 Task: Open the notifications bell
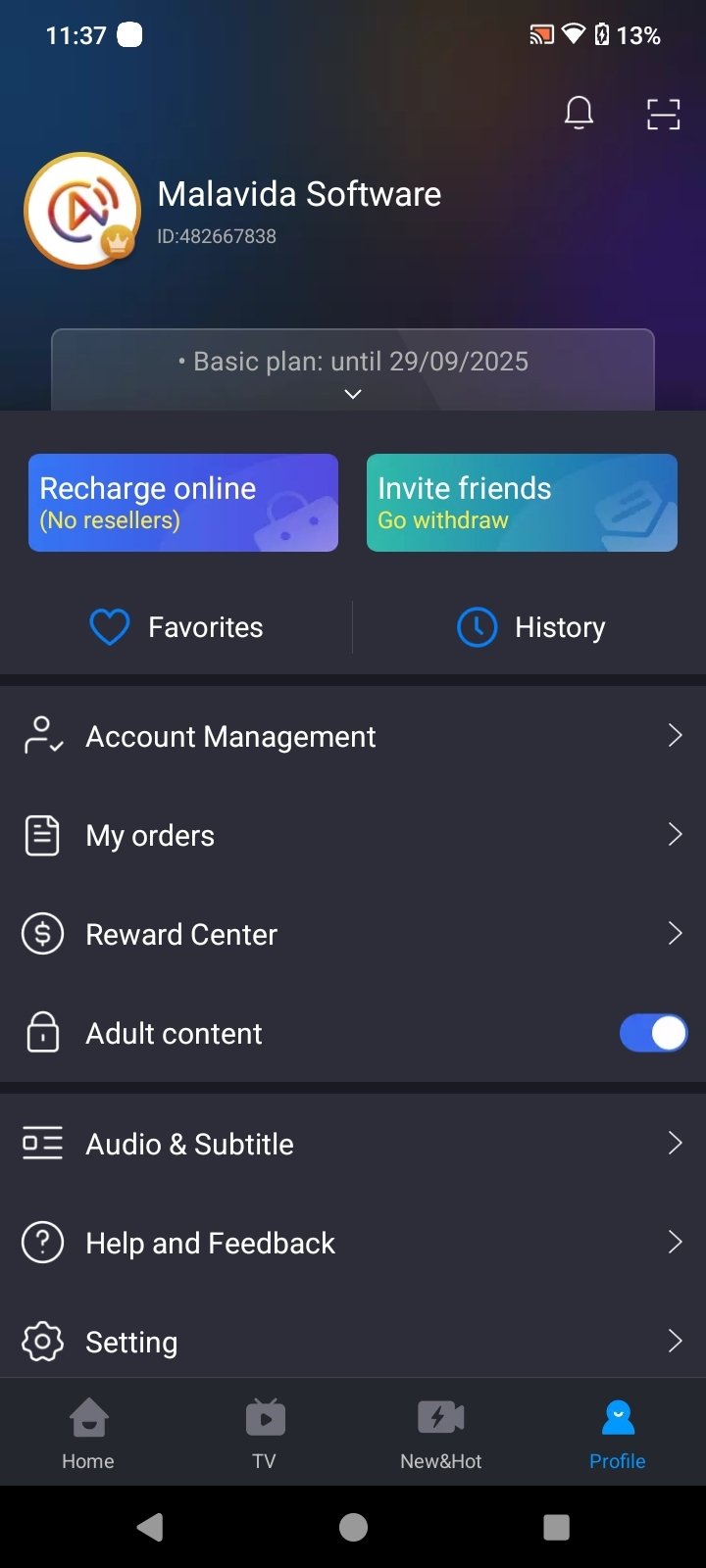tap(579, 114)
